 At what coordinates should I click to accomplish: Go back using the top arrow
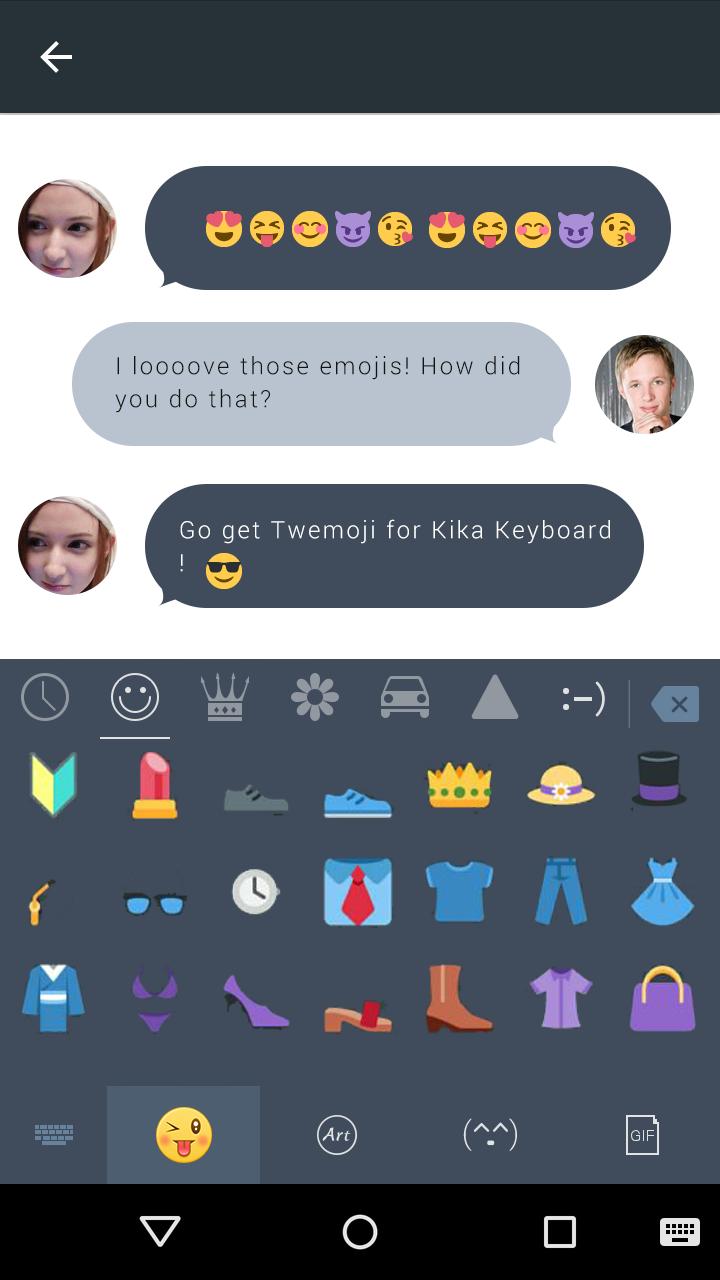coord(56,57)
